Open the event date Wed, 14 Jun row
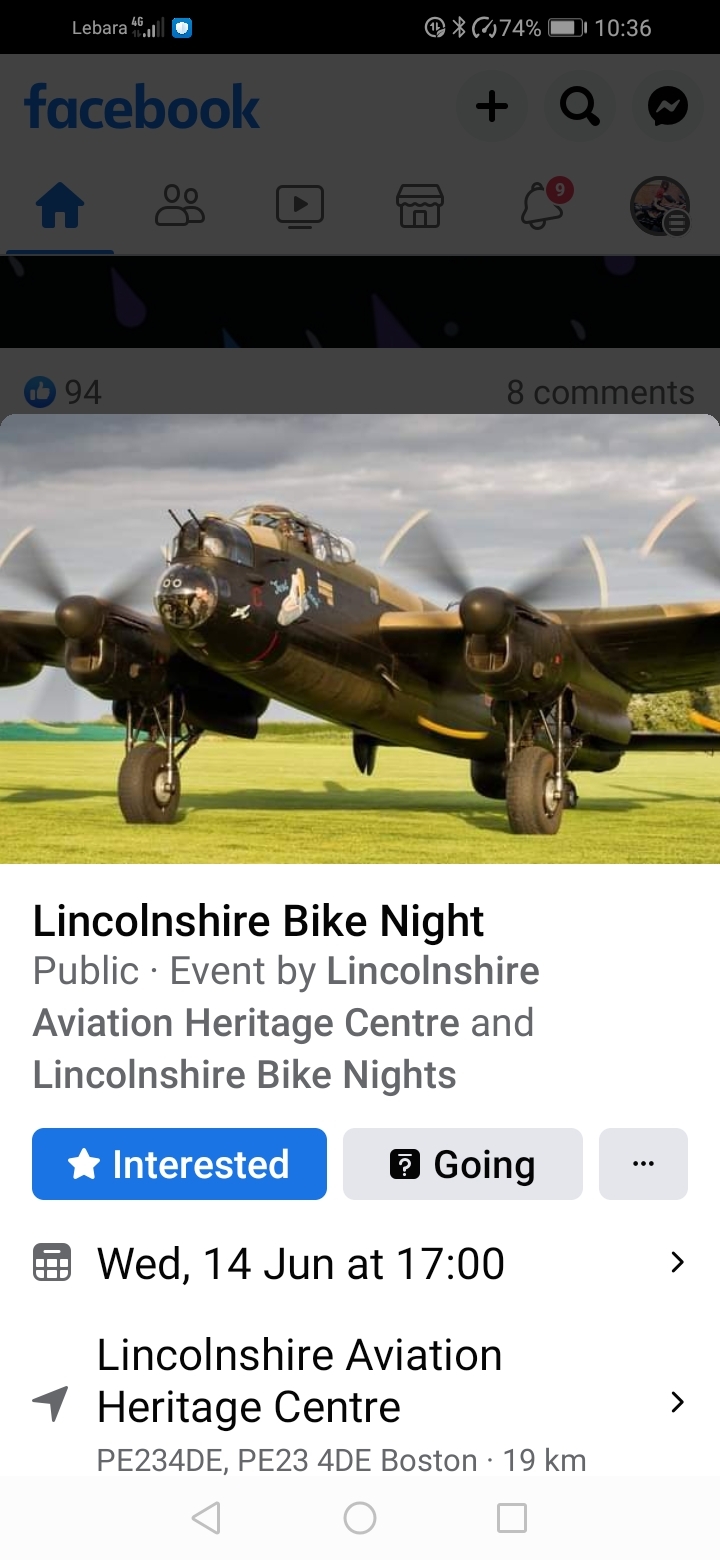The image size is (720, 1560). pos(360,1263)
